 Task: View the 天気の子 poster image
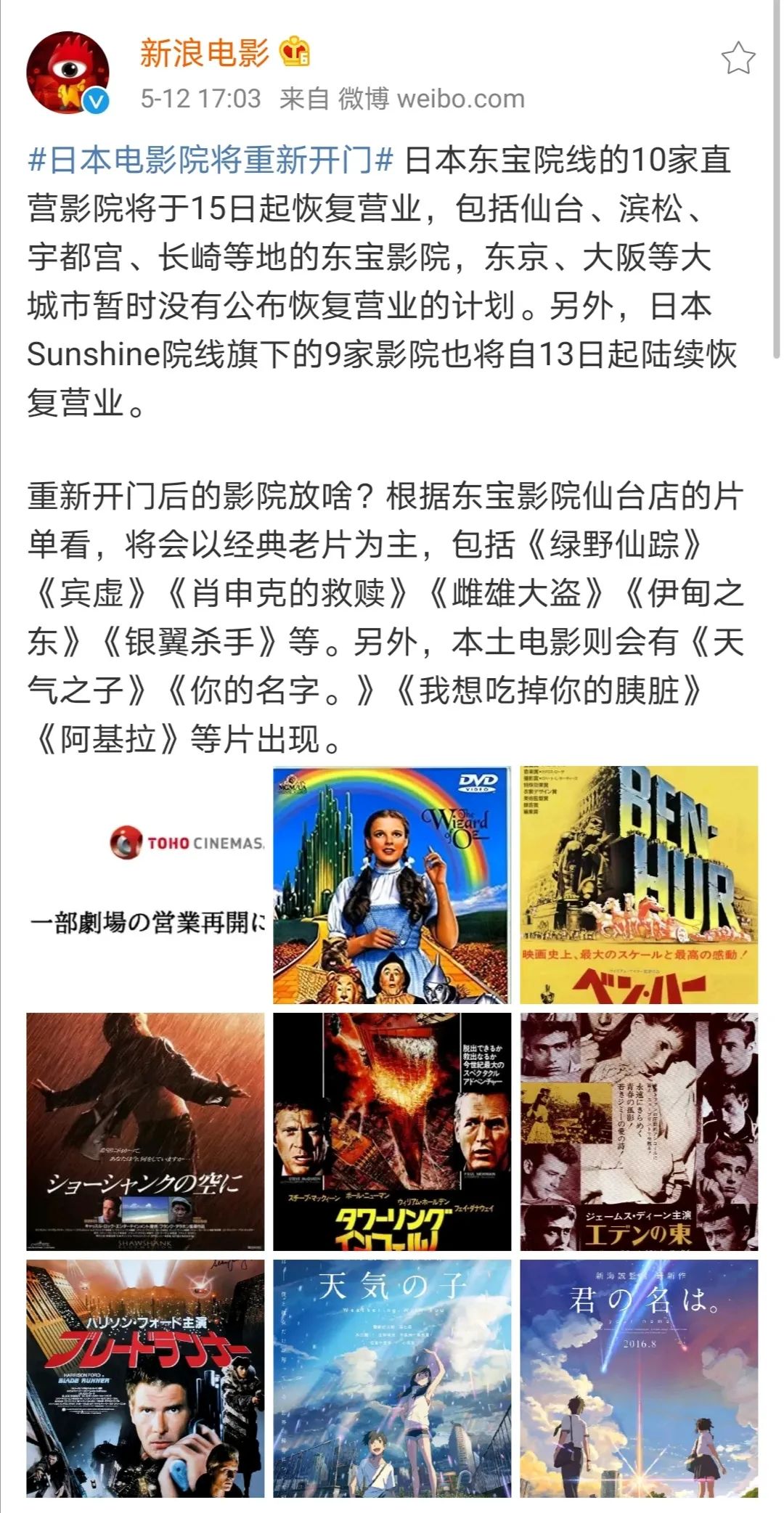392,1378
